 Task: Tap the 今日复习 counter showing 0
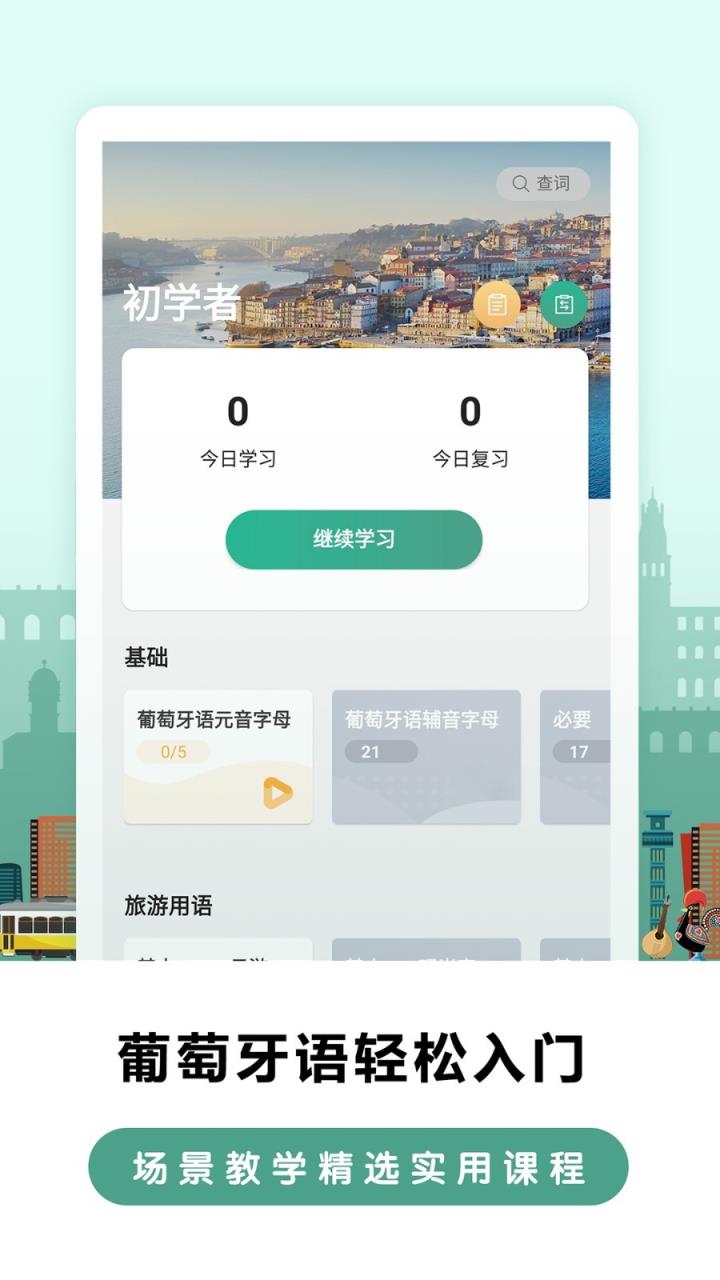click(x=469, y=430)
